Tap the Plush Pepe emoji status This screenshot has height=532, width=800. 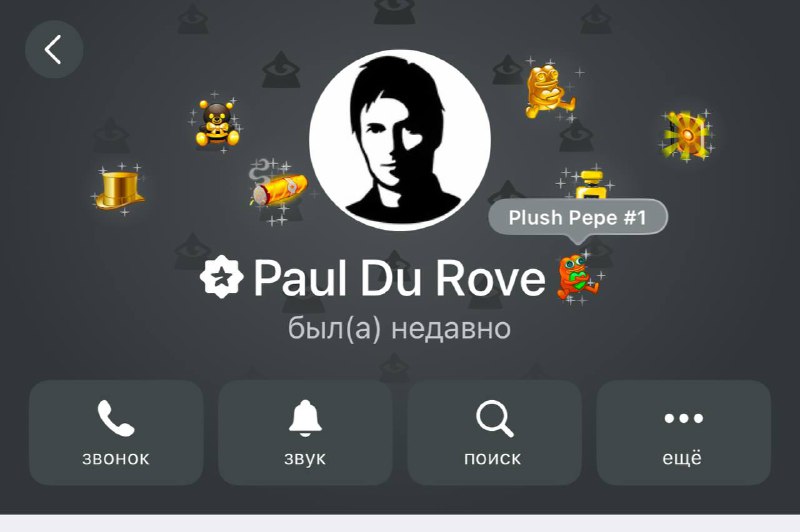coord(579,278)
